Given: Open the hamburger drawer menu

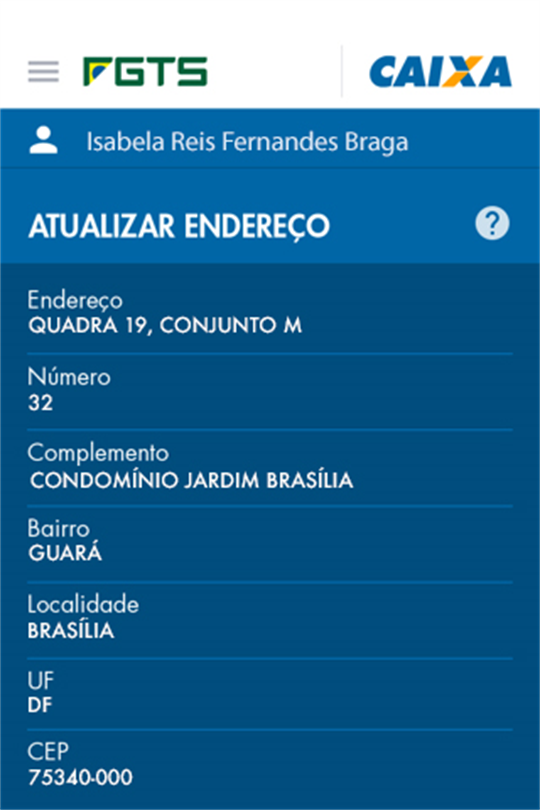Looking at the screenshot, I should point(43,72).
